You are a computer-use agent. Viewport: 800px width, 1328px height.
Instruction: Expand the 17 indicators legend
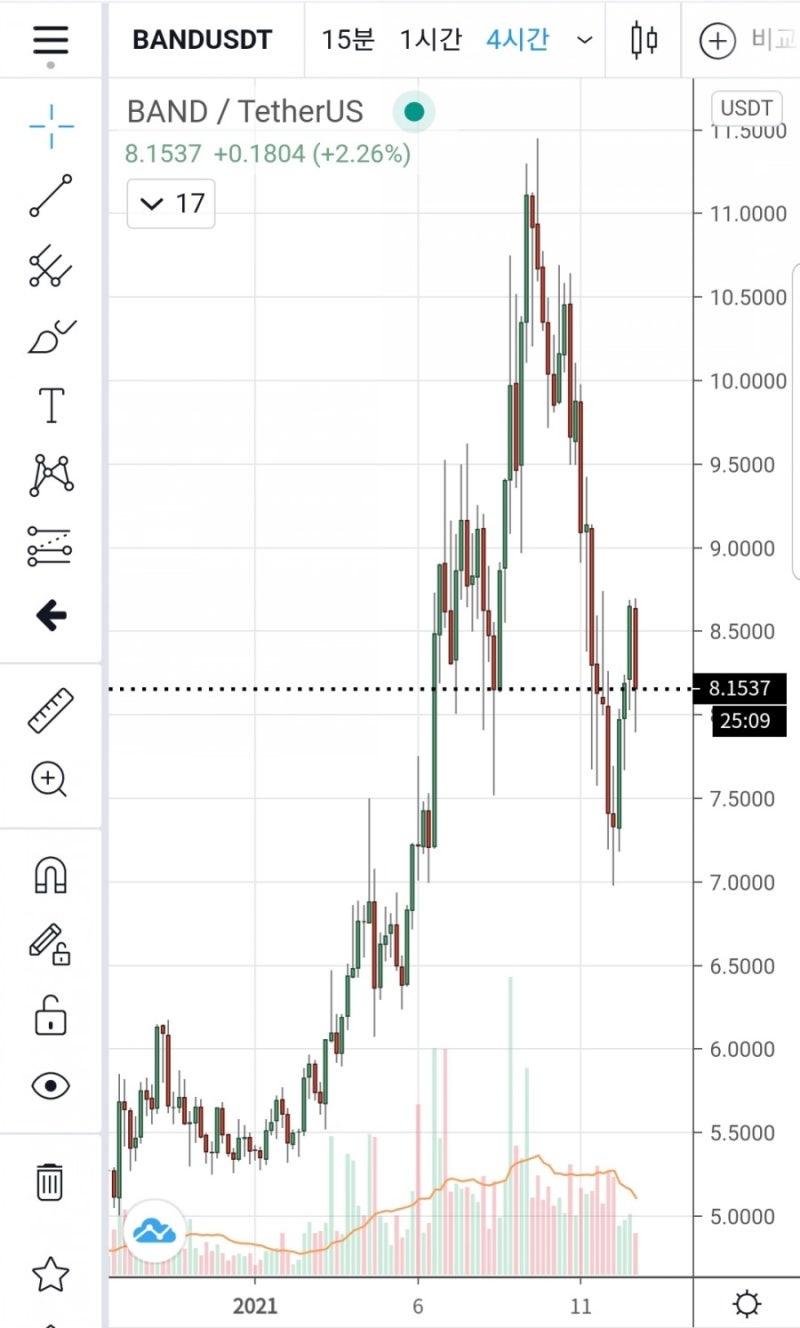171,204
